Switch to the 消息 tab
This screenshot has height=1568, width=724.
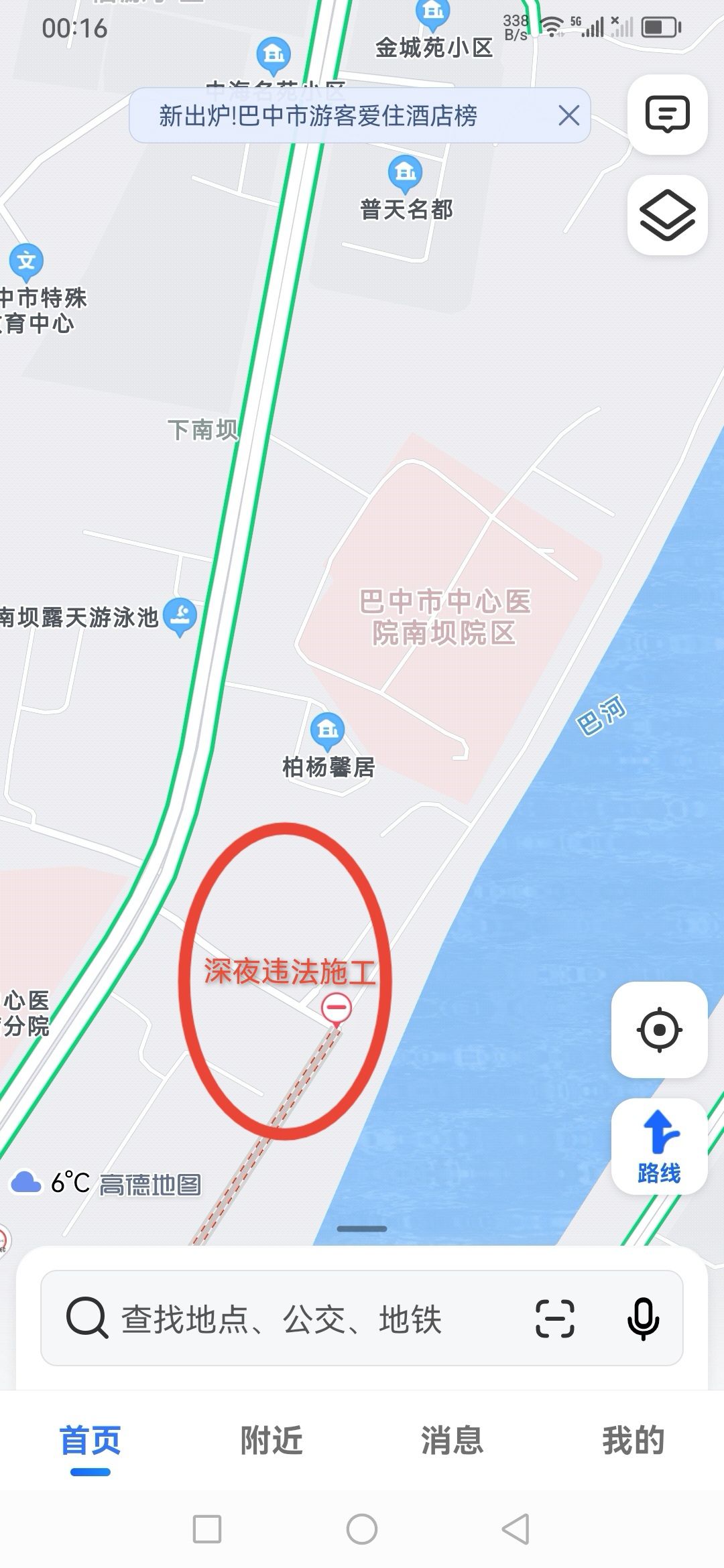tap(452, 1441)
